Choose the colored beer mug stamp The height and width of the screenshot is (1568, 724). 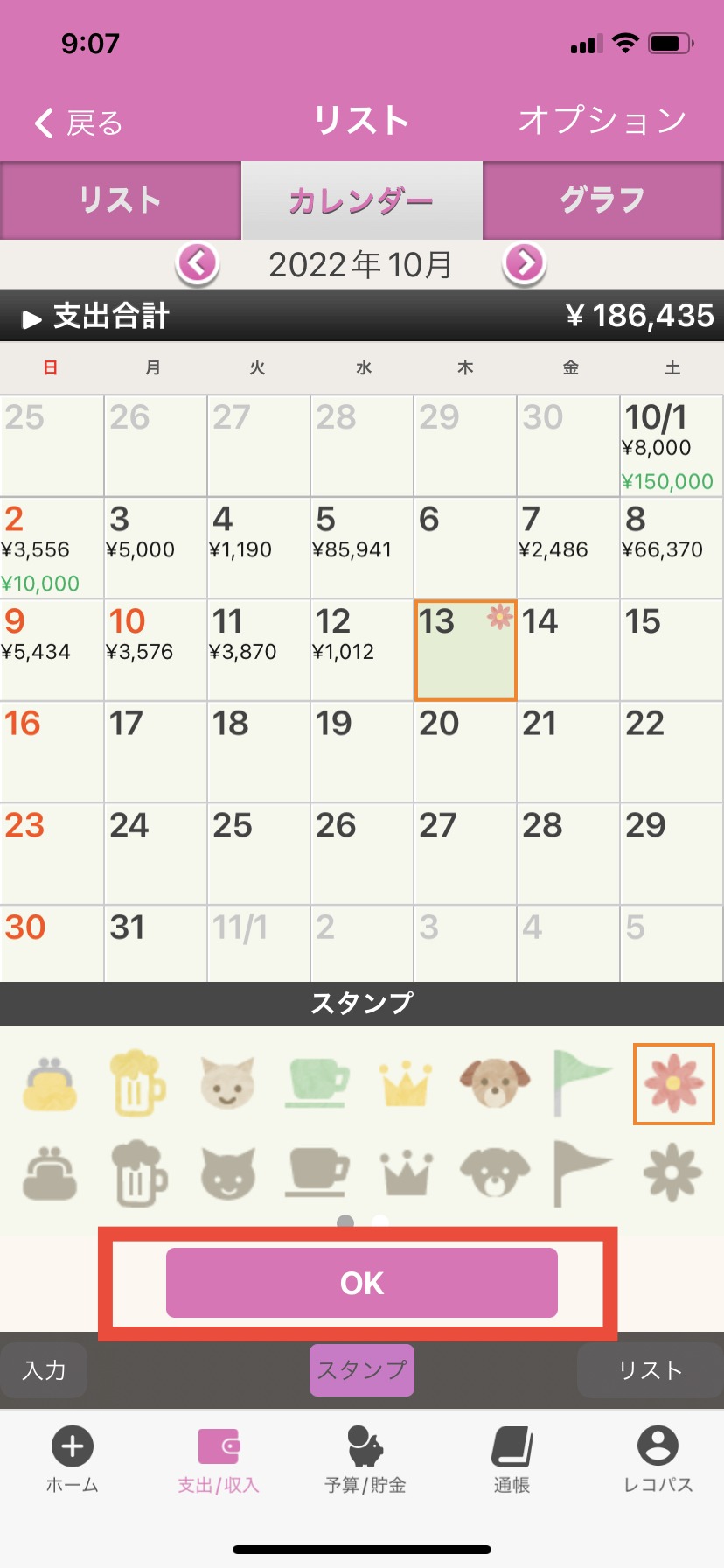coord(137,1083)
